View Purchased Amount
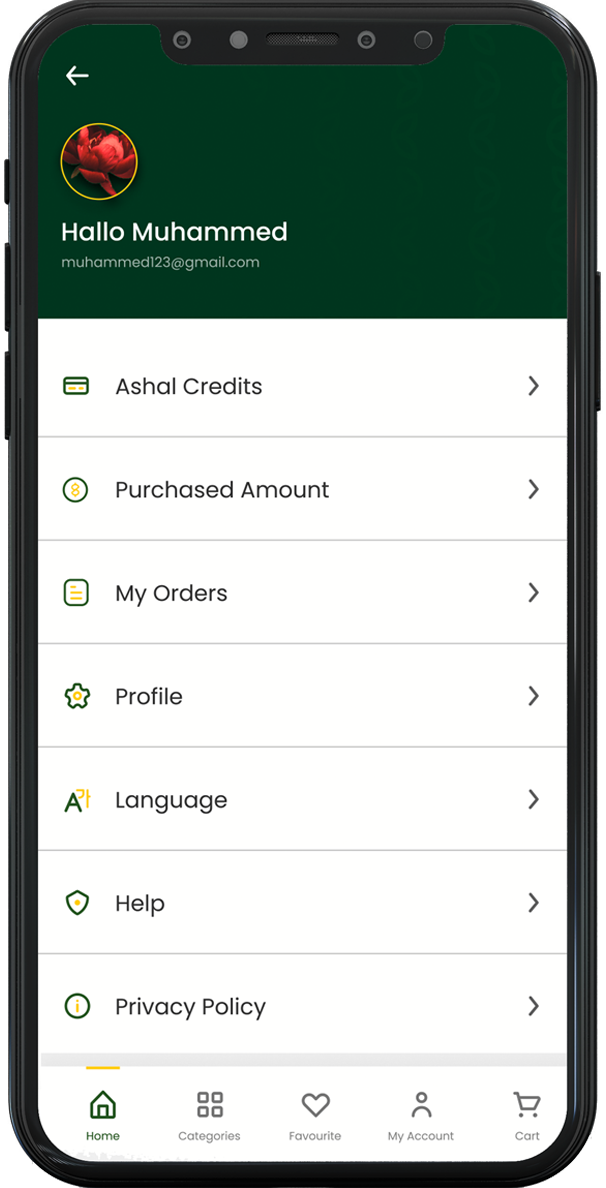Viewport: 606px width, 1188px height. [301, 490]
